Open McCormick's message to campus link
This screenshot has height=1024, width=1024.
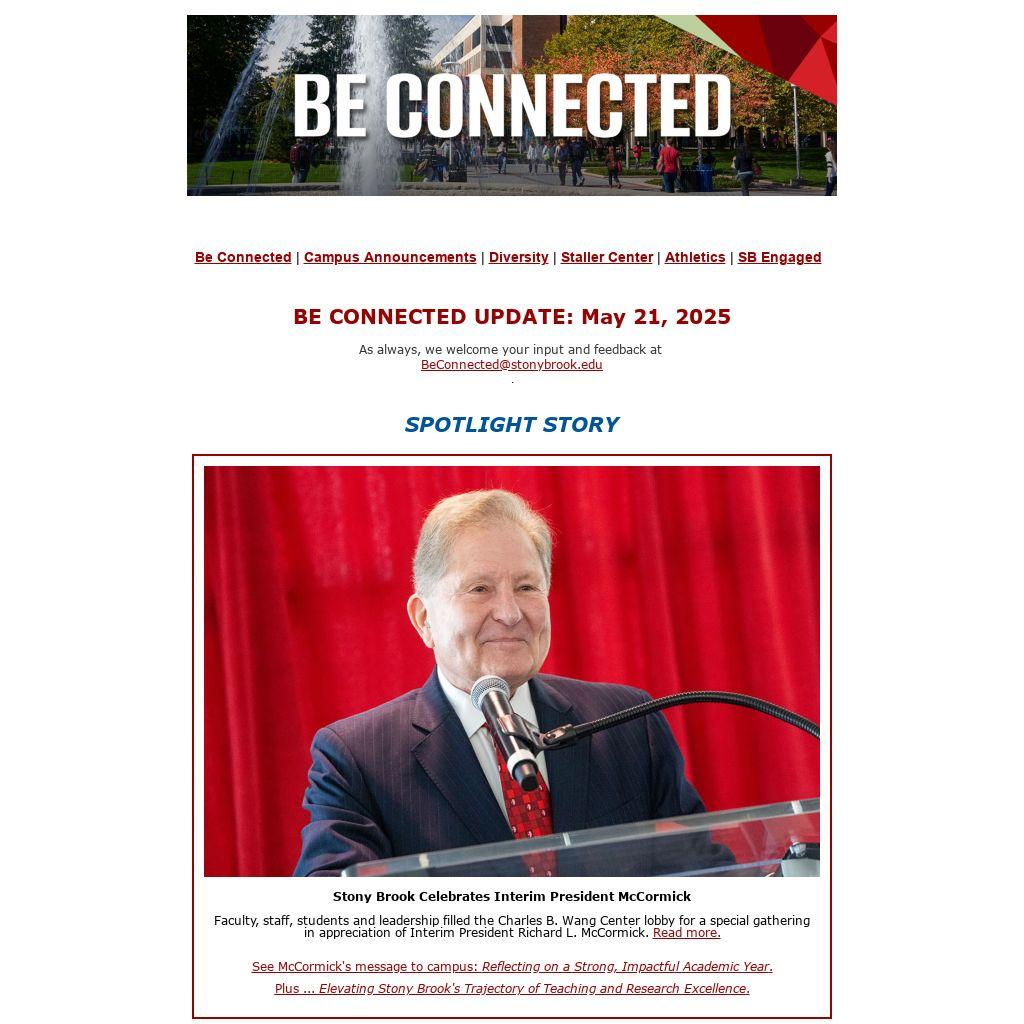(512, 967)
